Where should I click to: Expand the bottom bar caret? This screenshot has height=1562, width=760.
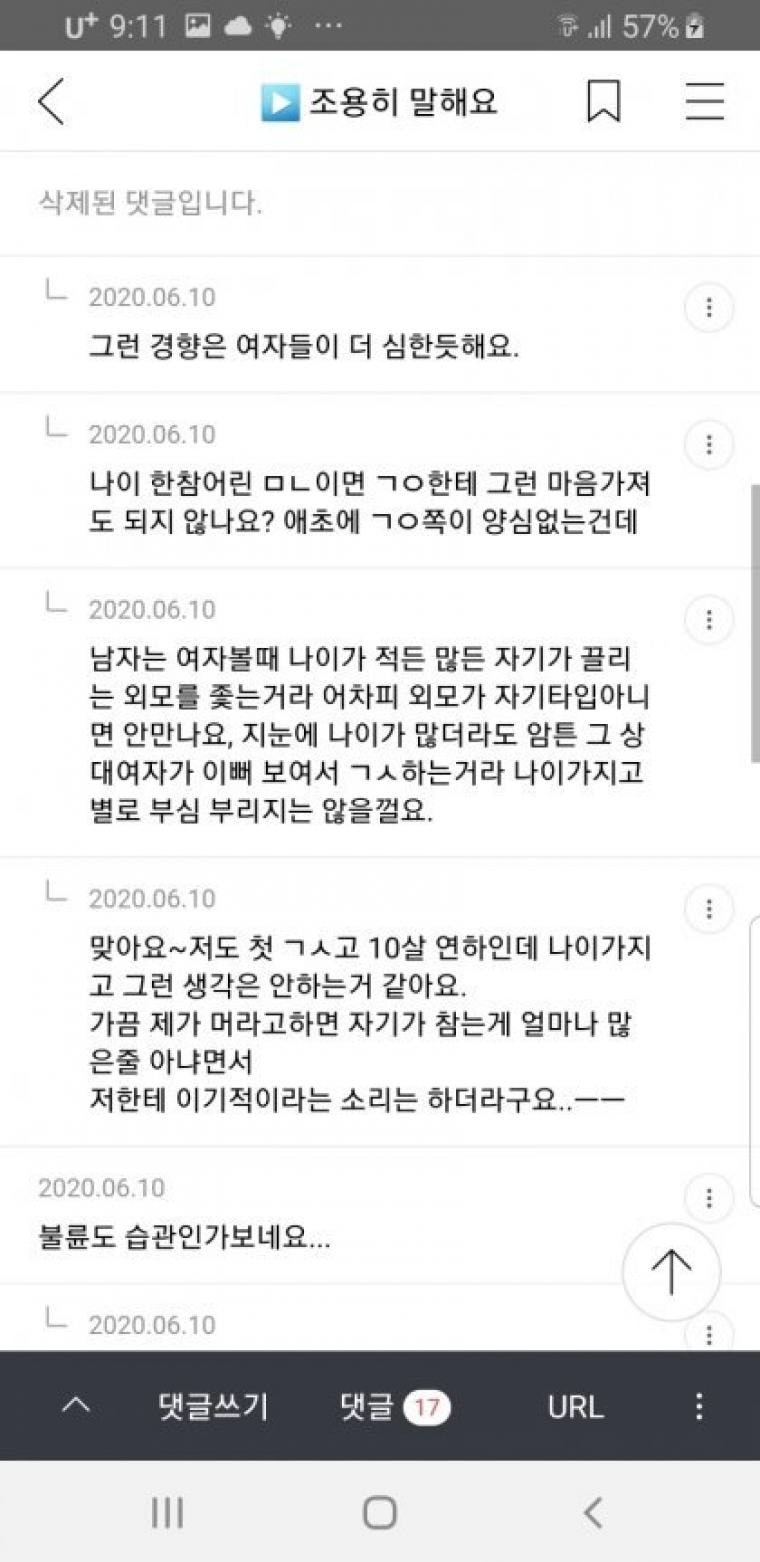point(76,1406)
